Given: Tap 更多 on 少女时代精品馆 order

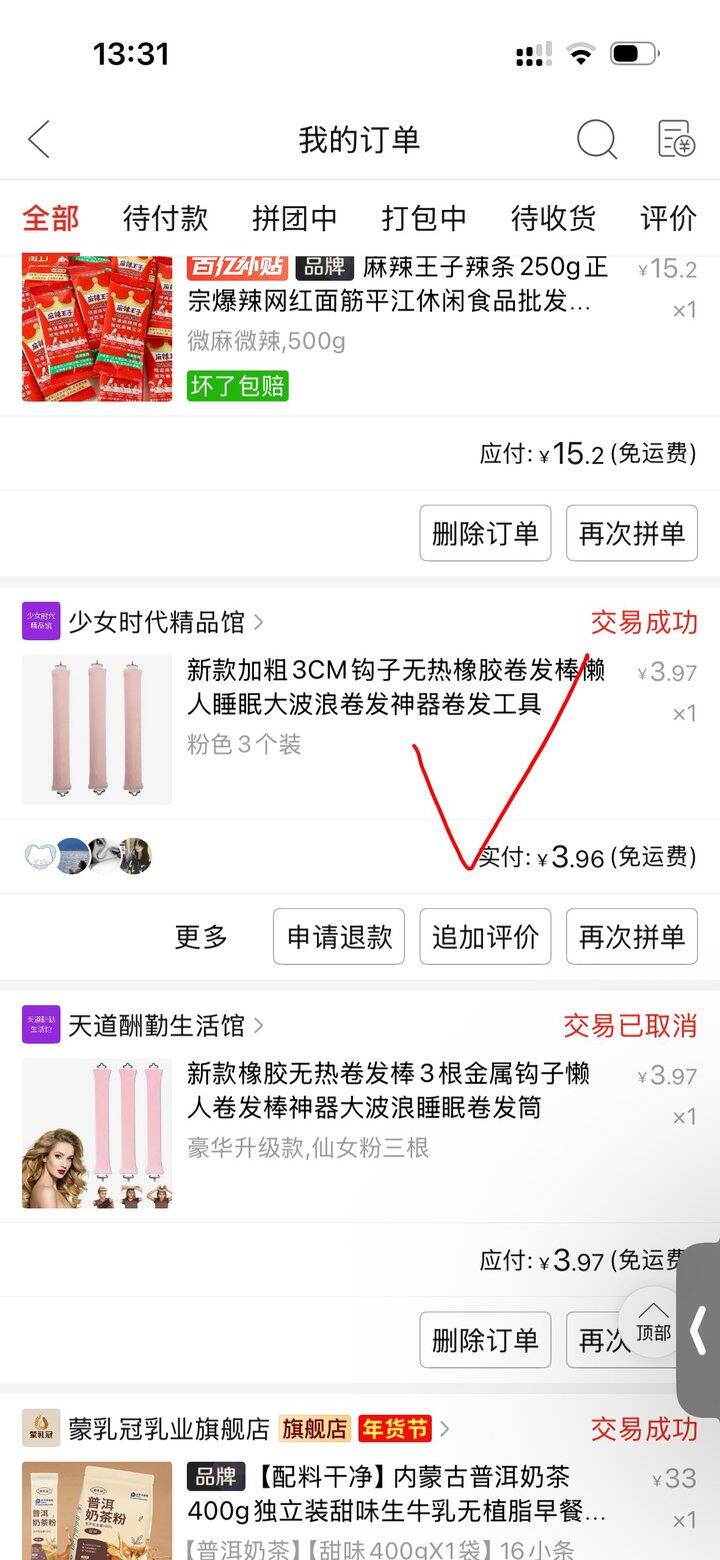Looking at the screenshot, I should coord(201,937).
